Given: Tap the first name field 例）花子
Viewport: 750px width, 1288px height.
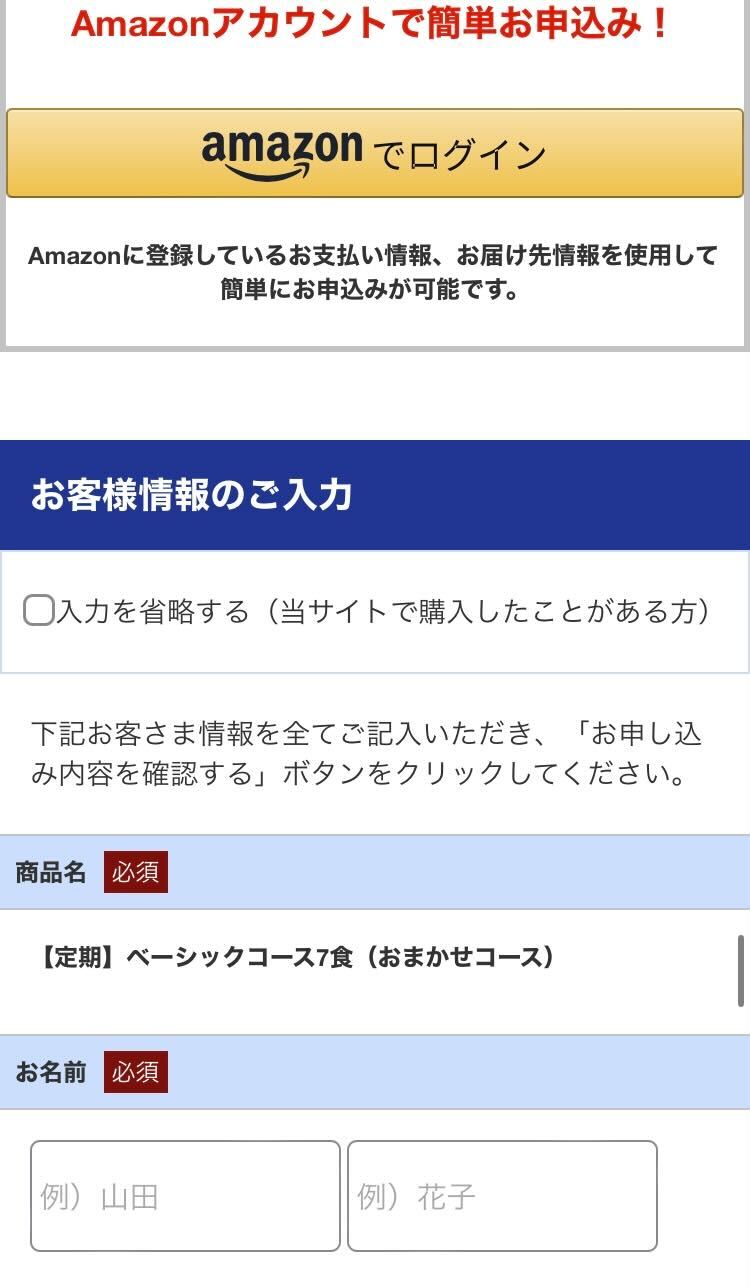Looking at the screenshot, I should [502, 1196].
